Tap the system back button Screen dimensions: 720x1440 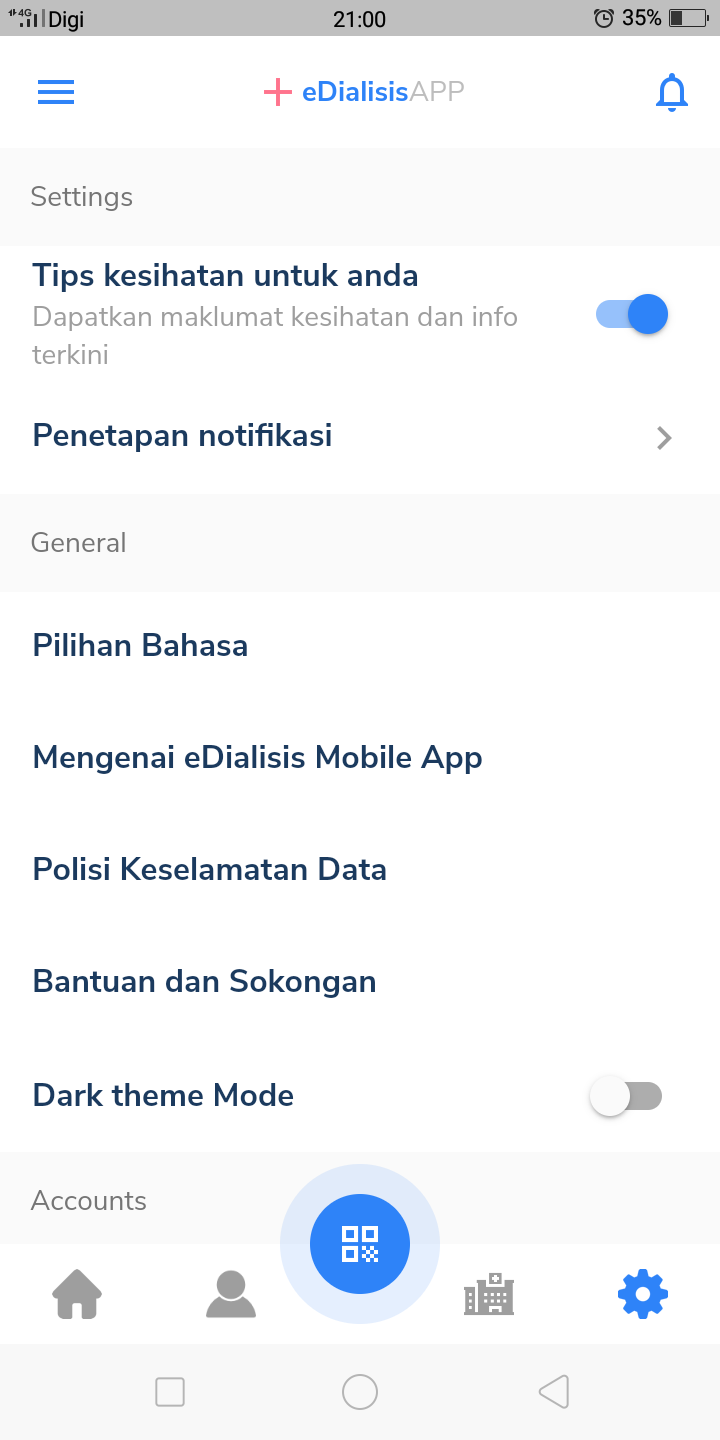(553, 1392)
